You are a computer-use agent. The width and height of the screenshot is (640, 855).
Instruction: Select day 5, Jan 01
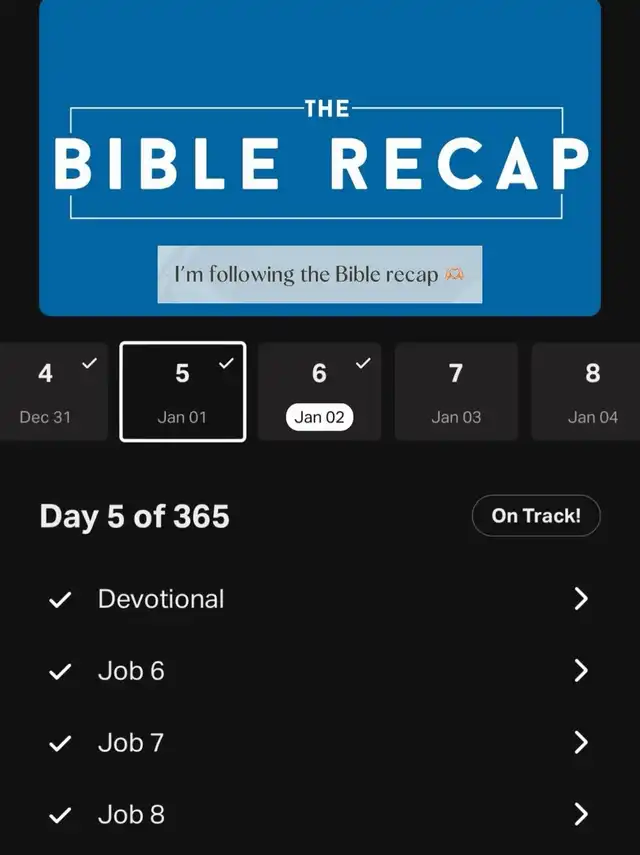[x=182, y=392]
